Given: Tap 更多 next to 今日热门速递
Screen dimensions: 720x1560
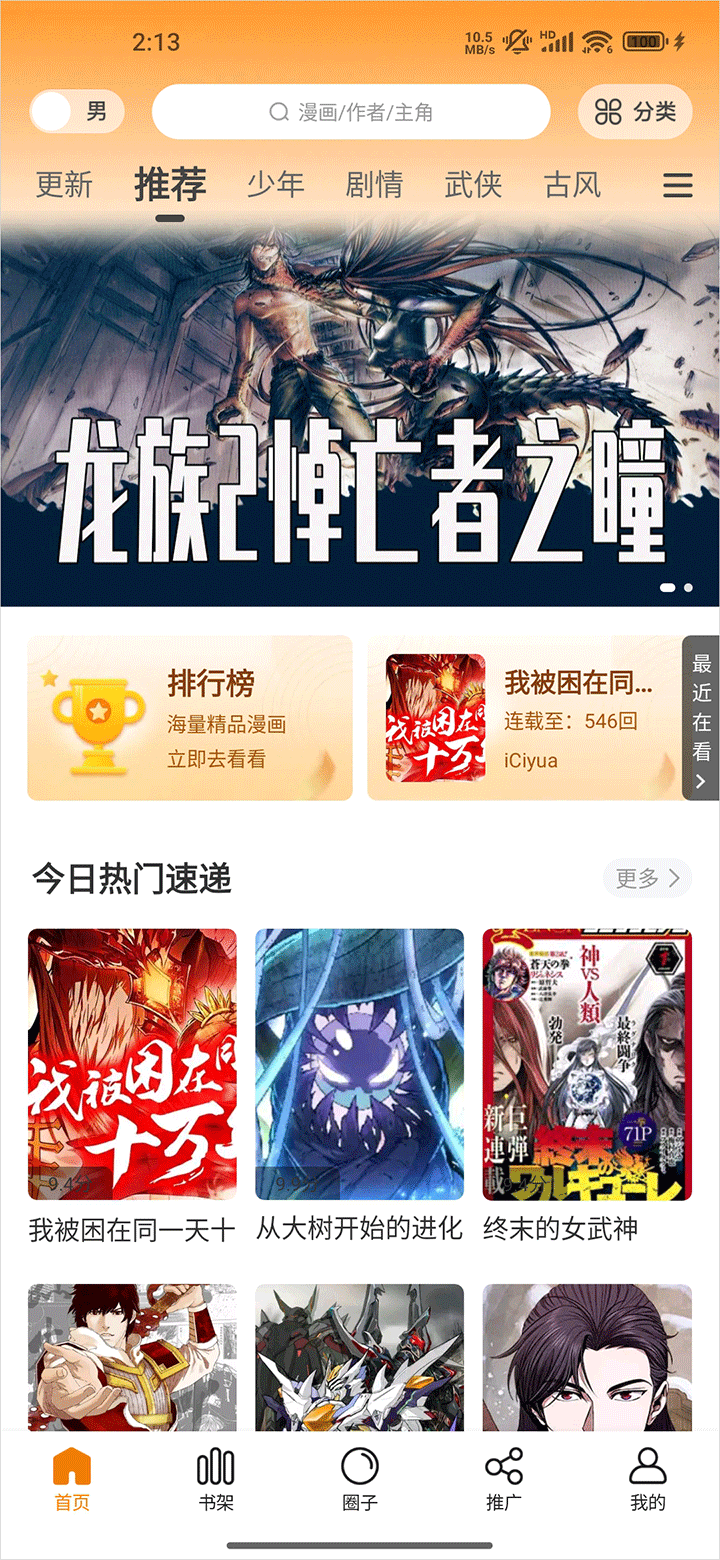Looking at the screenshot, I should click(x=647, y=878).
